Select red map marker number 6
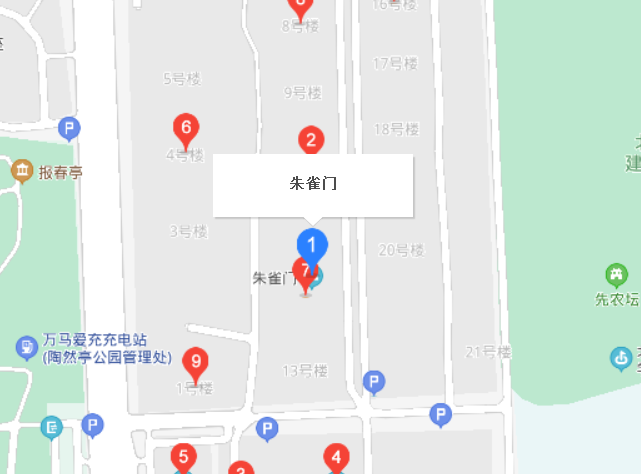641x474 pixels. coord(185,129)
